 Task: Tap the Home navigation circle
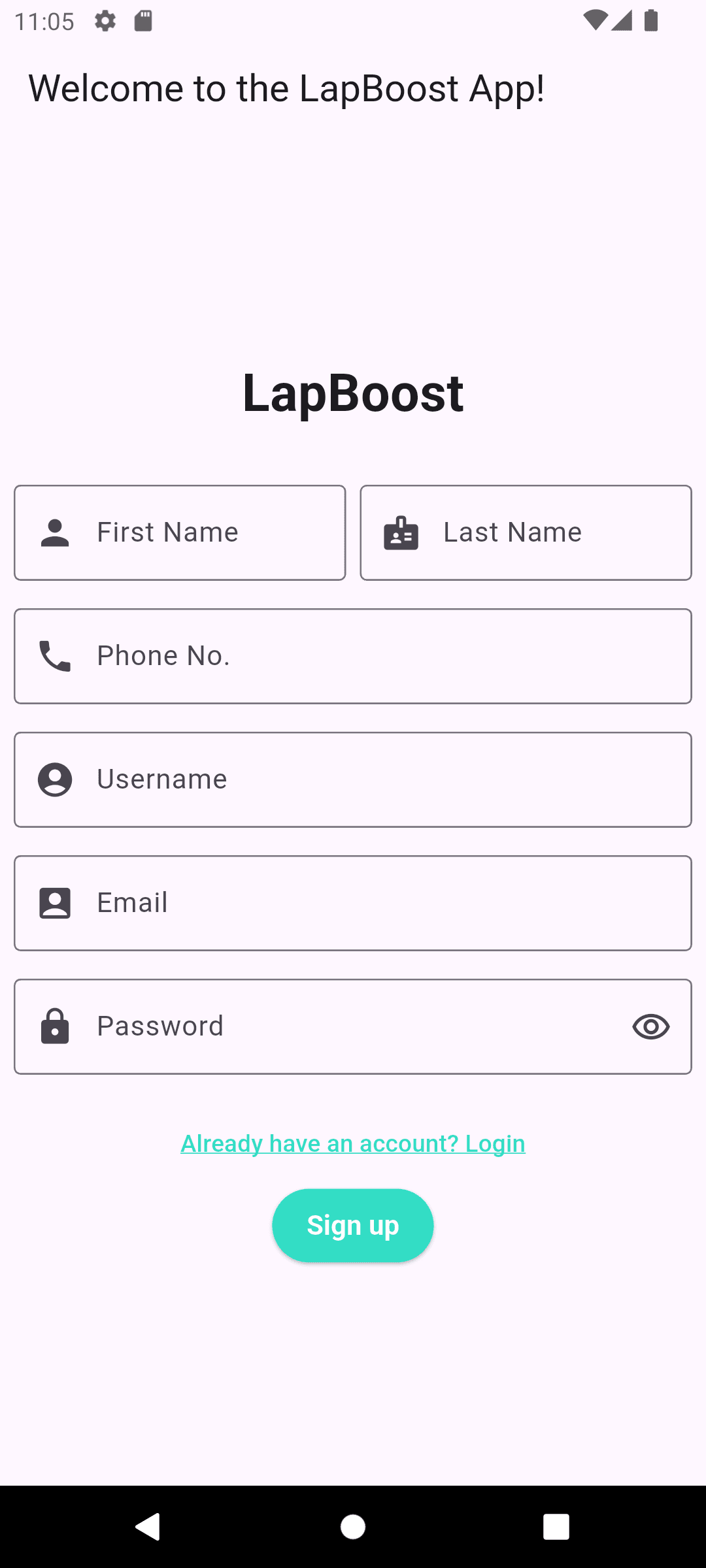tap(353, 1527)
